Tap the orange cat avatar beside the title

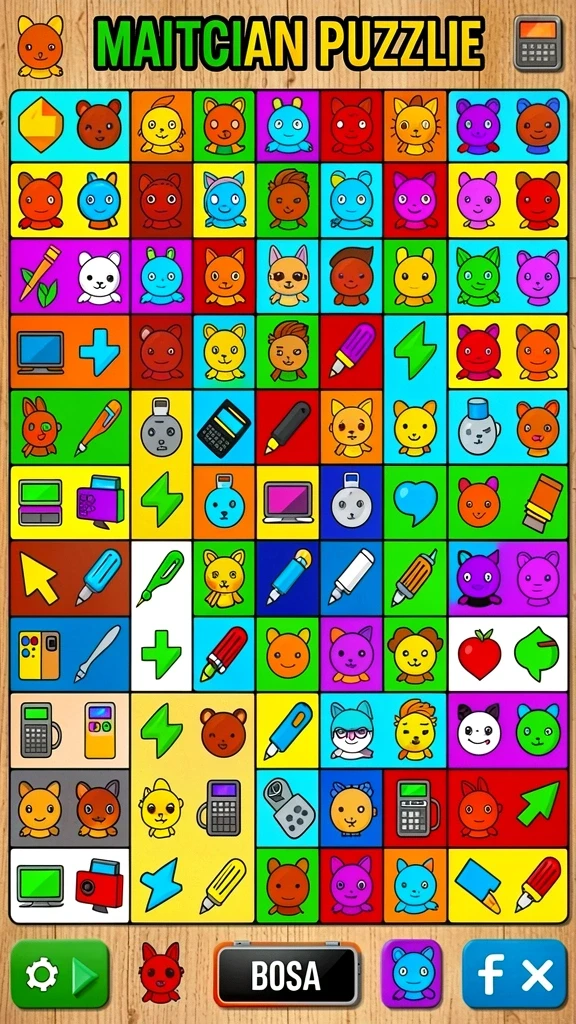[39, 46]
